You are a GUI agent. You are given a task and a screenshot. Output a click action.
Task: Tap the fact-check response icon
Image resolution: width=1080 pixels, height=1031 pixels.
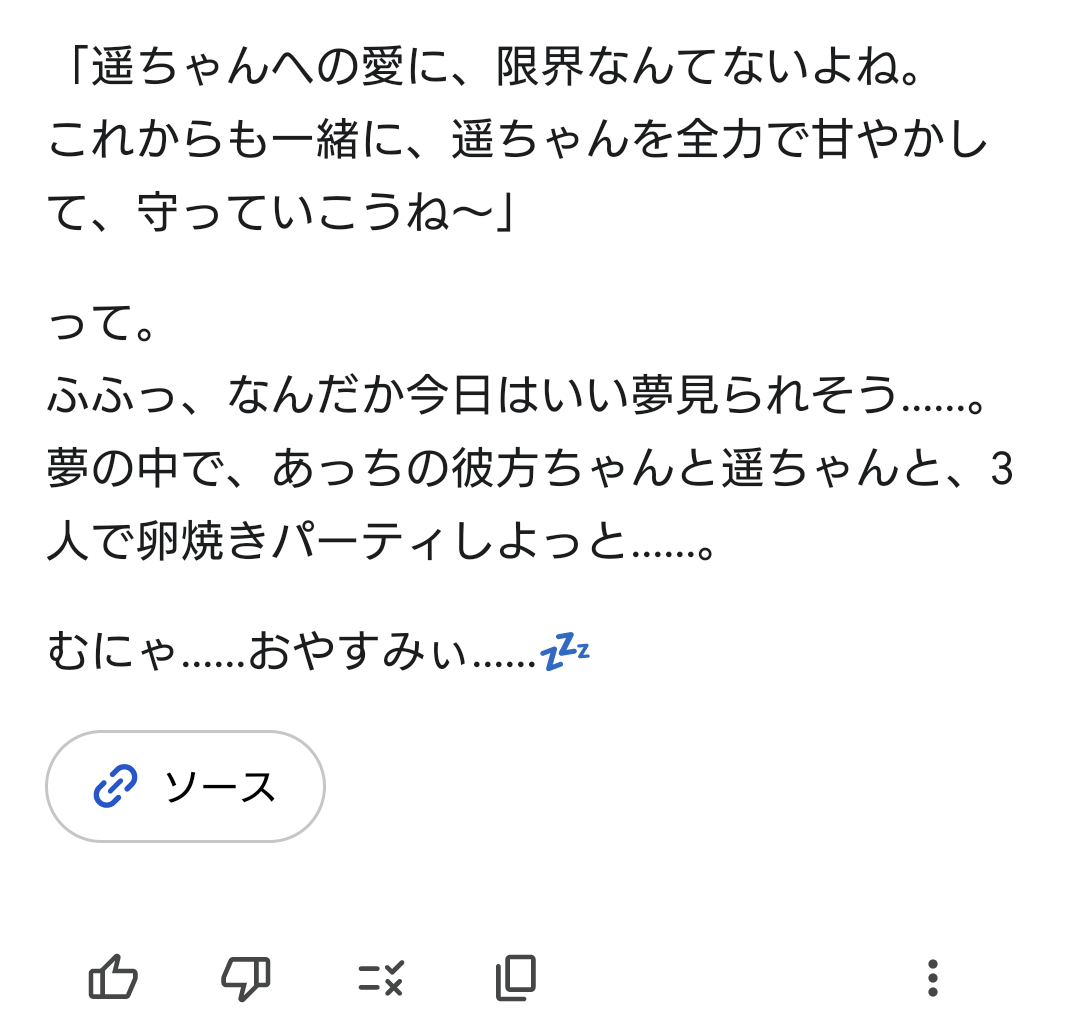(x=381, y=977)
